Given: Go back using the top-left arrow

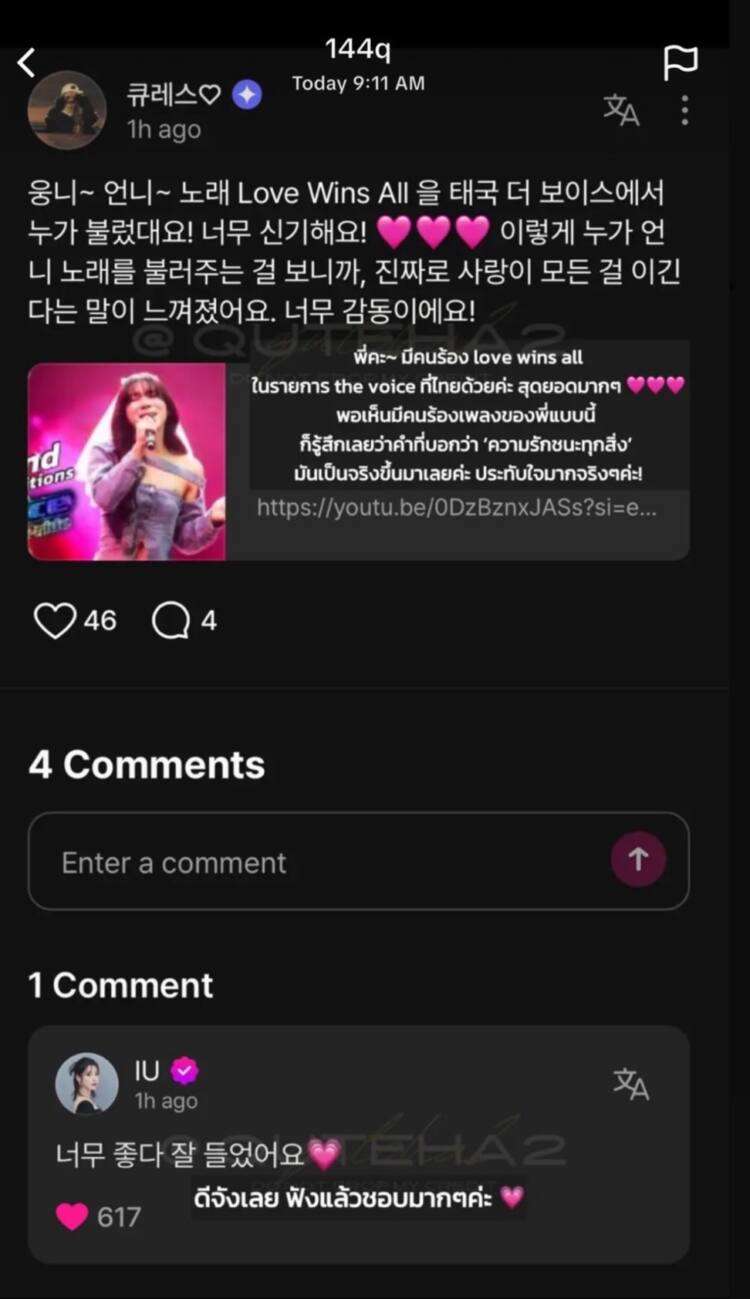Looking at the screenshot, I should click(x=27, y=63).
